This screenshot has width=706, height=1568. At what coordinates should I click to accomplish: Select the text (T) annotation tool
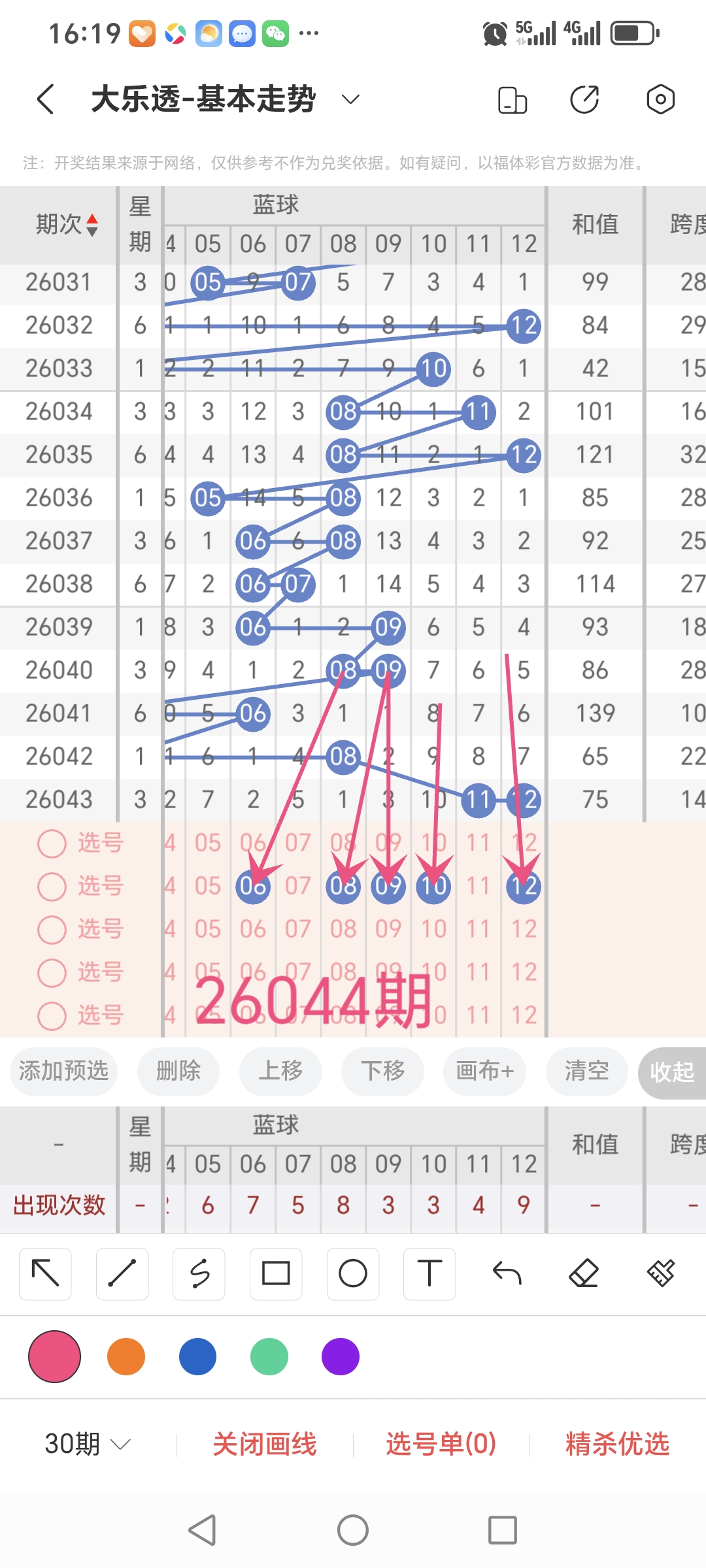(x=429, y=1273)
